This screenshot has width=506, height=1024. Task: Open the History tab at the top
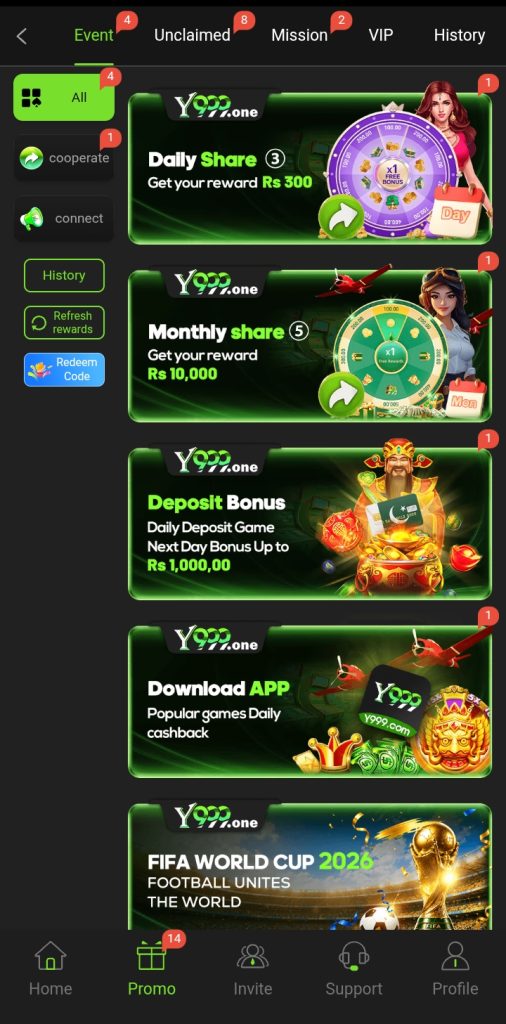pyautogui.click(x=459, y=35)
